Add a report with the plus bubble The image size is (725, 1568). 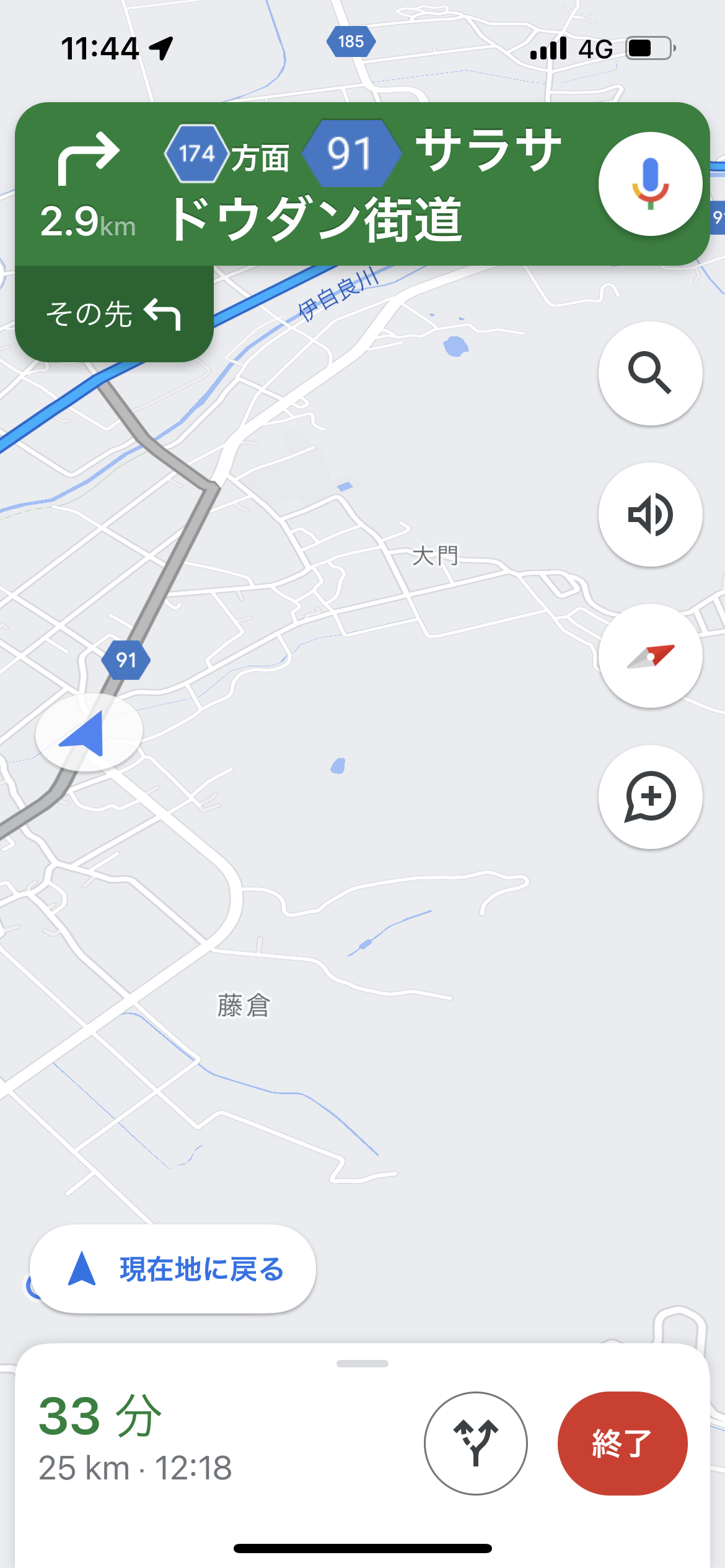pyautogui.click(x=650, y=797)
